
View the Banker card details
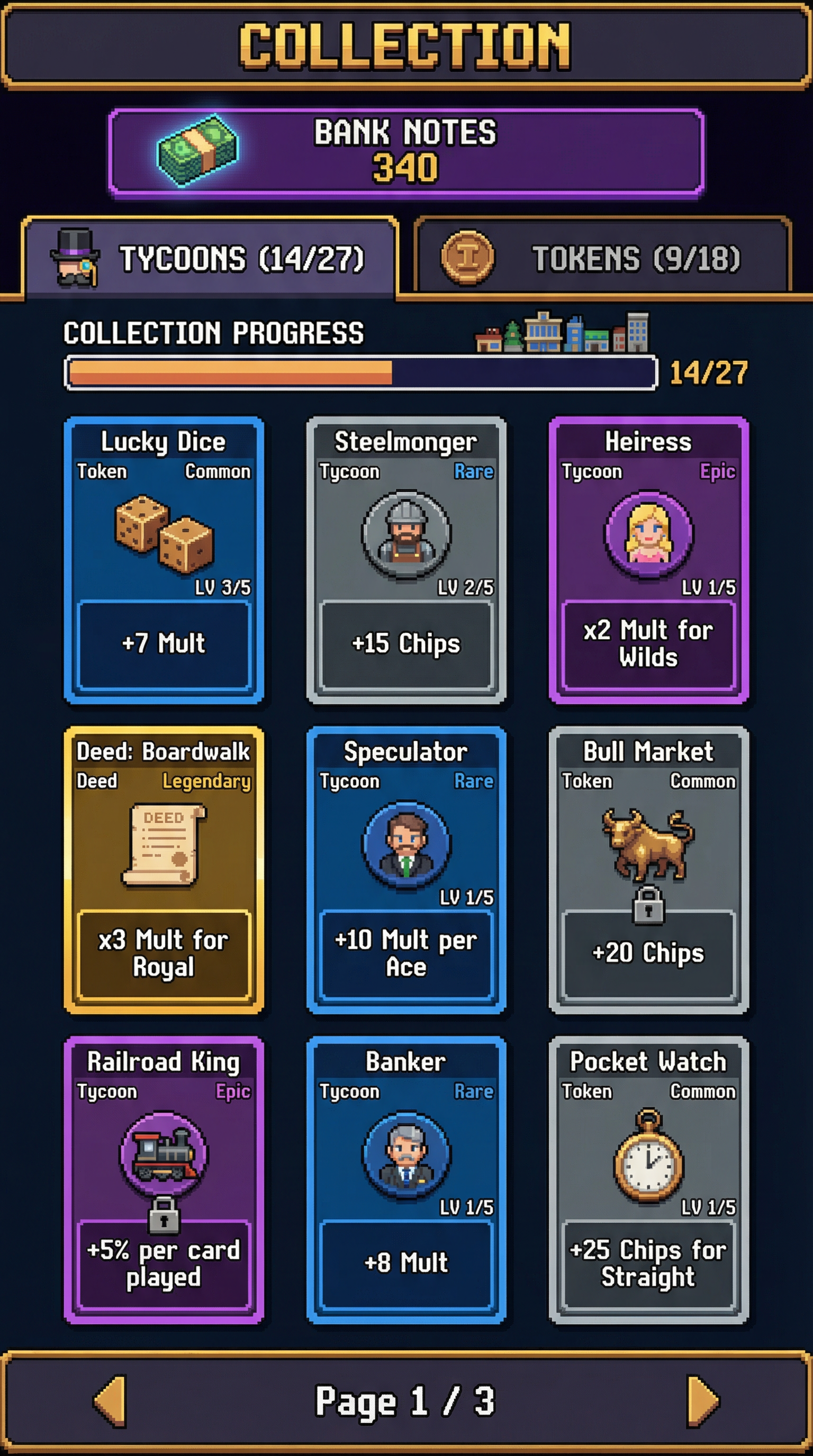[406, 1180]
